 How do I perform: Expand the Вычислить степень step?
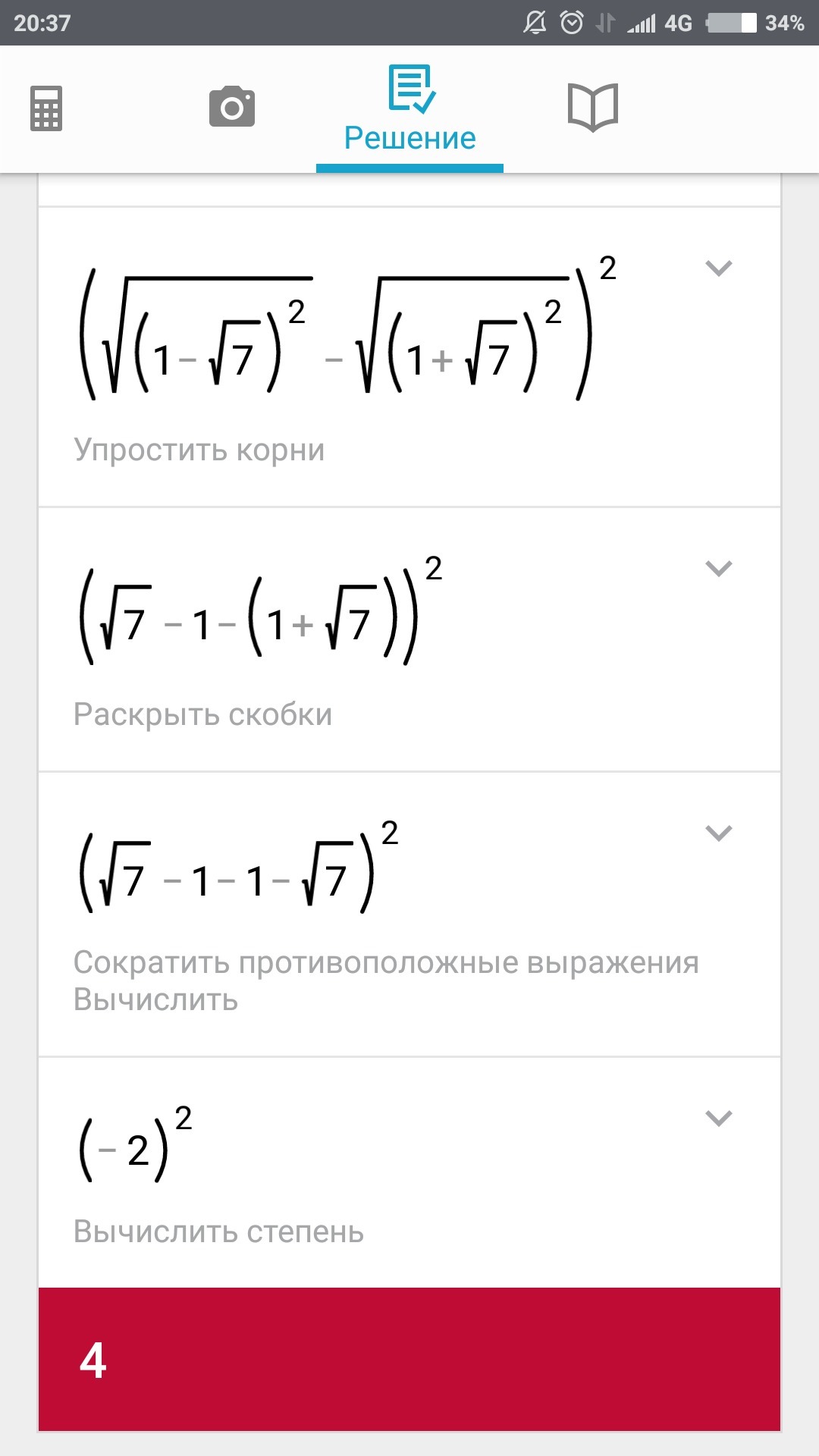click(x=718, y=1119)
